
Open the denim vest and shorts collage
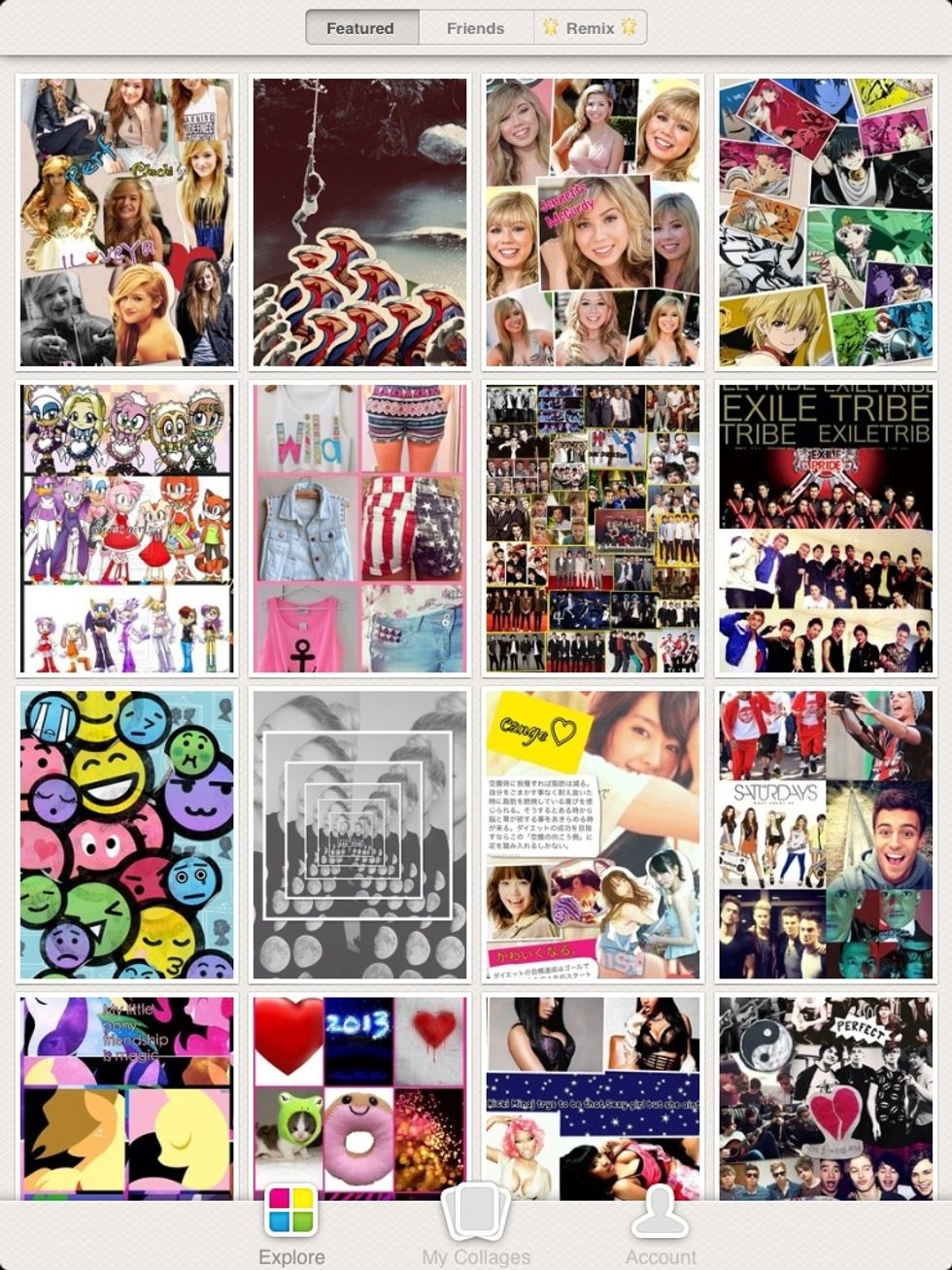[x=359, y=529]
